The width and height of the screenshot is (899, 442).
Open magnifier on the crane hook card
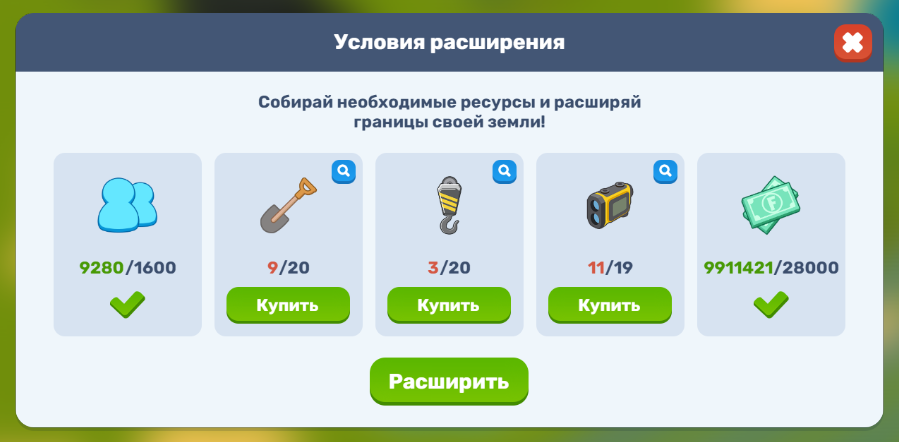pos(504,171)
